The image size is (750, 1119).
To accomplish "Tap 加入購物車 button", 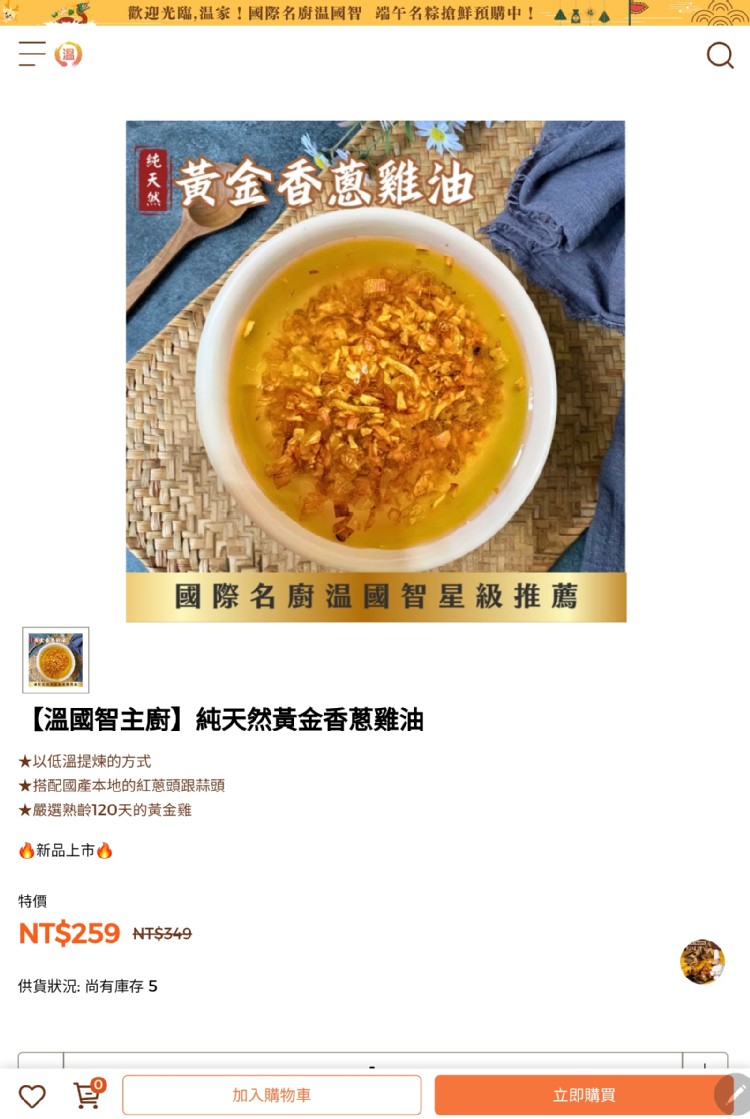I will click(x=272, y=1095).
